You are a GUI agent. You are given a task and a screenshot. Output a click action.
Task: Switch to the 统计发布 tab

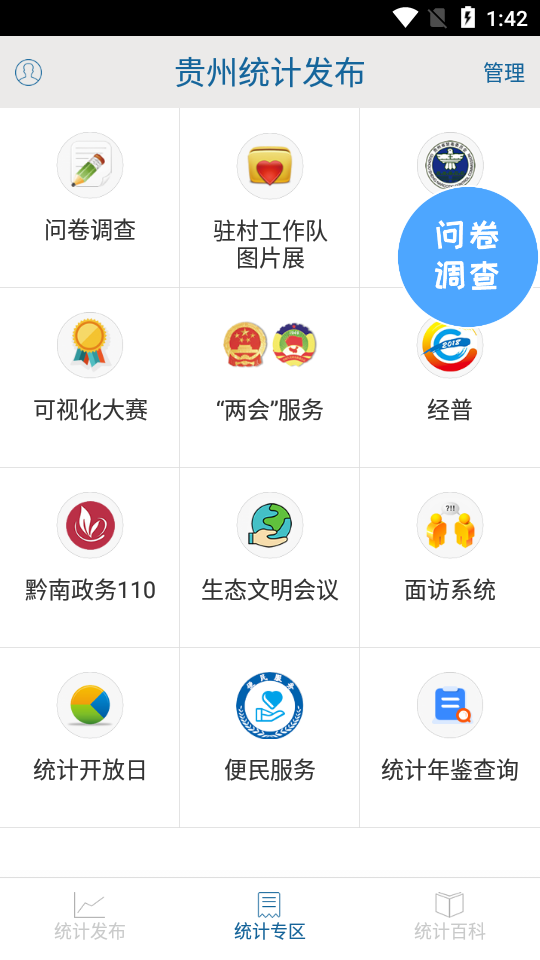(89, 918)
